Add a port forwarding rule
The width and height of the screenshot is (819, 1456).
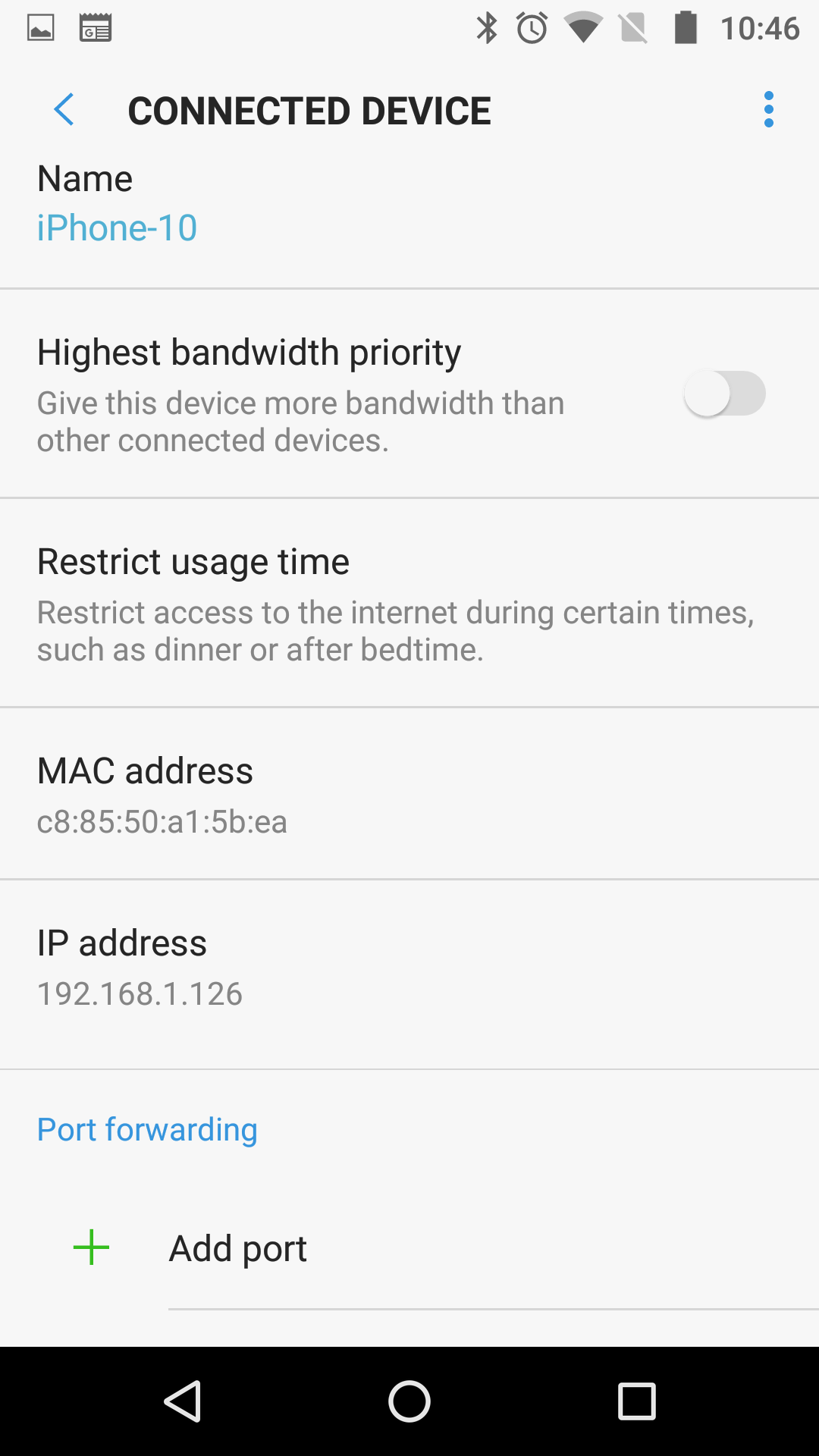[409, 1248]
